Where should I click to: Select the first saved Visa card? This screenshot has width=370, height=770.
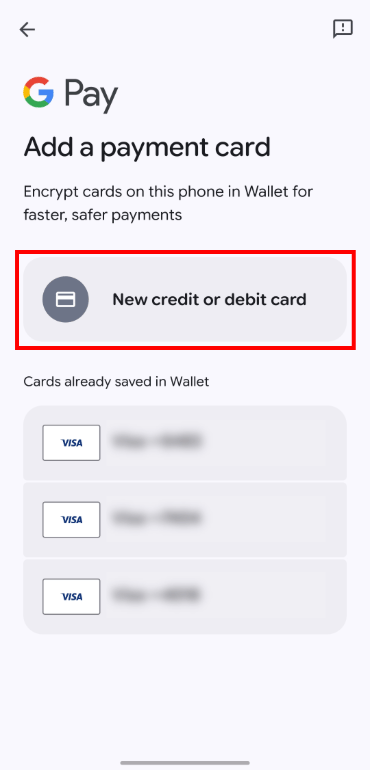(185, 442)
